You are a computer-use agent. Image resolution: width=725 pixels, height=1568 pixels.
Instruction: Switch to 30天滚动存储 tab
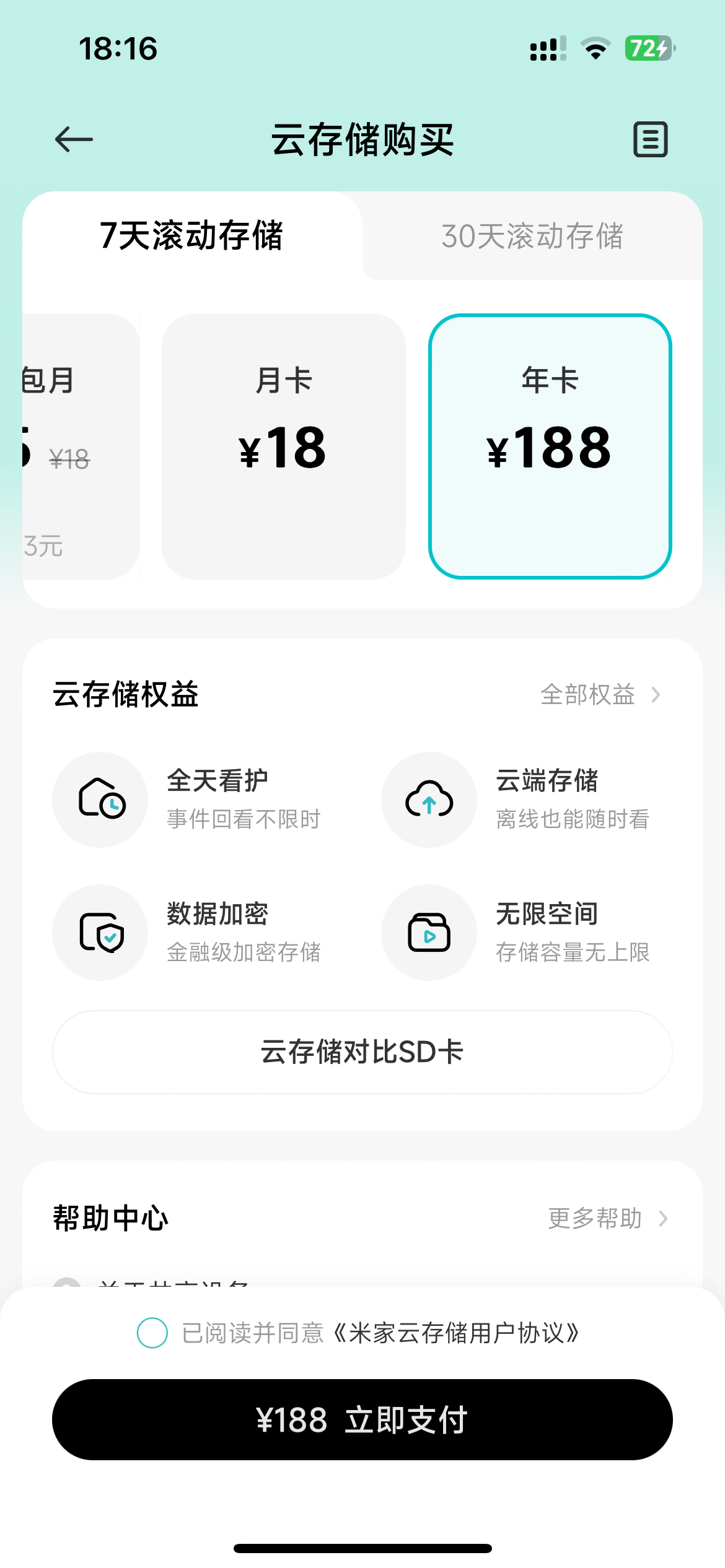pos(532,236)
